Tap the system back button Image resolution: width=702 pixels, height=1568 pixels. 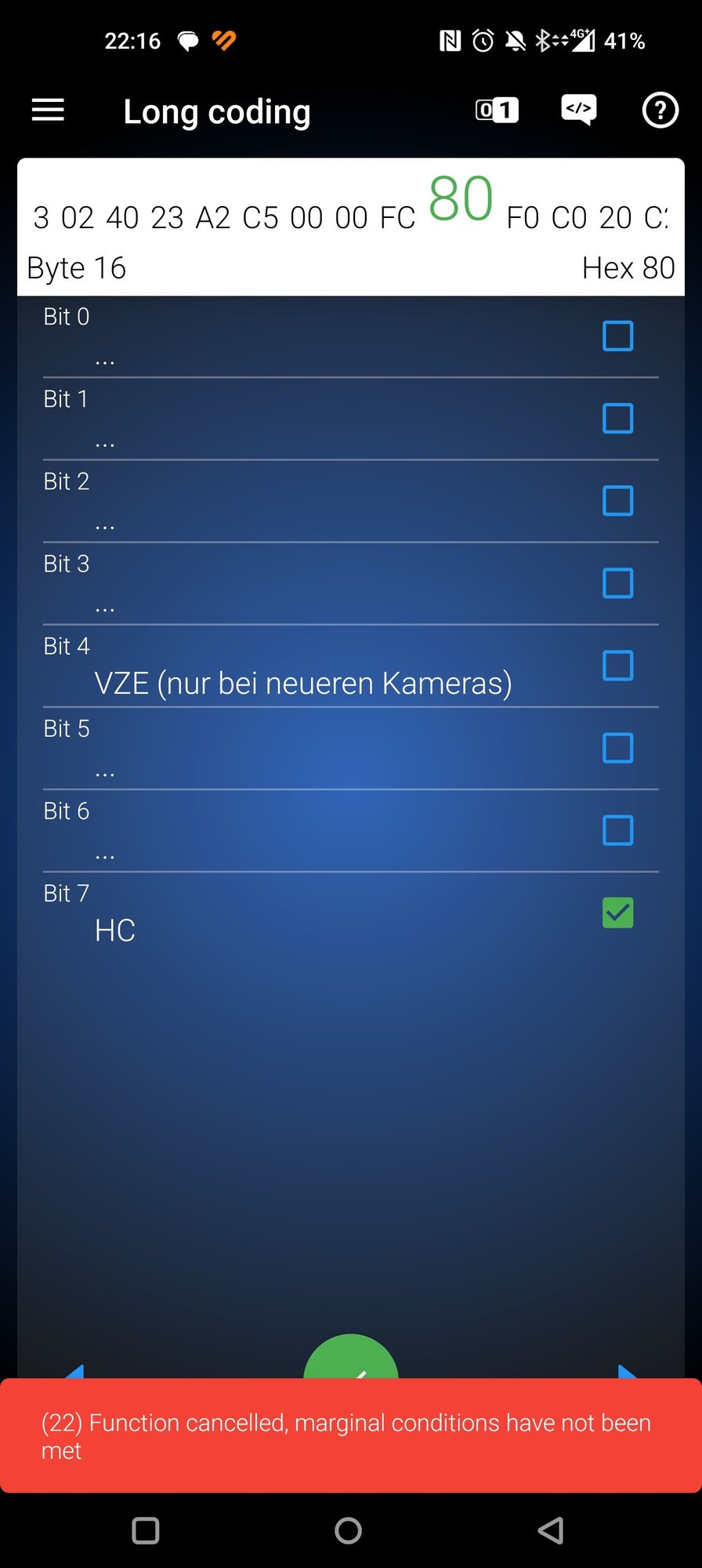[x=551, y=1530]
